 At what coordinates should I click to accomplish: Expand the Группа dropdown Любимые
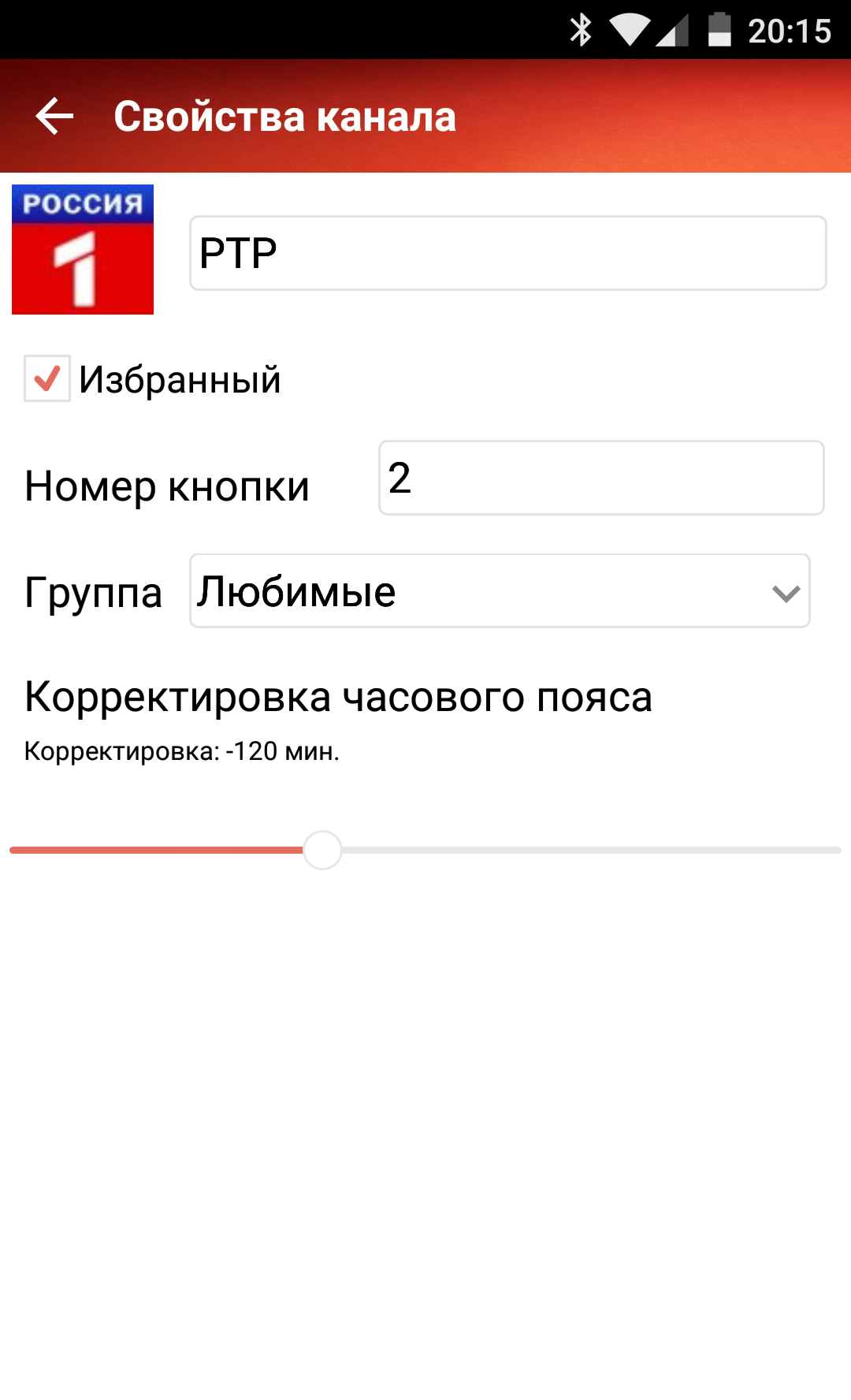tap(500, 591)
